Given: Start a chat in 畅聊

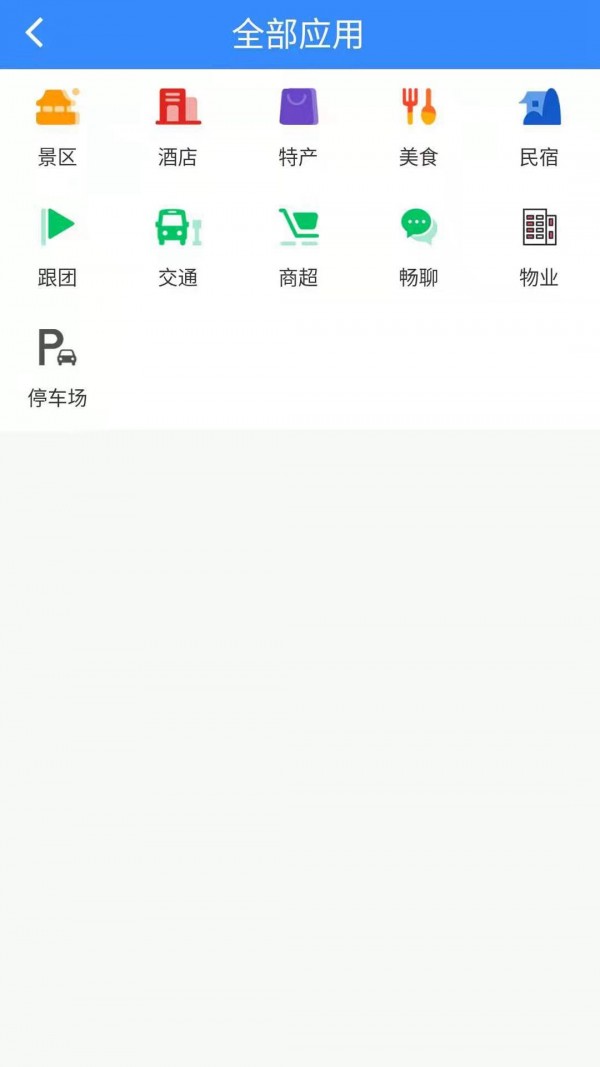Looking at the screenshot, I should [419, 246].
